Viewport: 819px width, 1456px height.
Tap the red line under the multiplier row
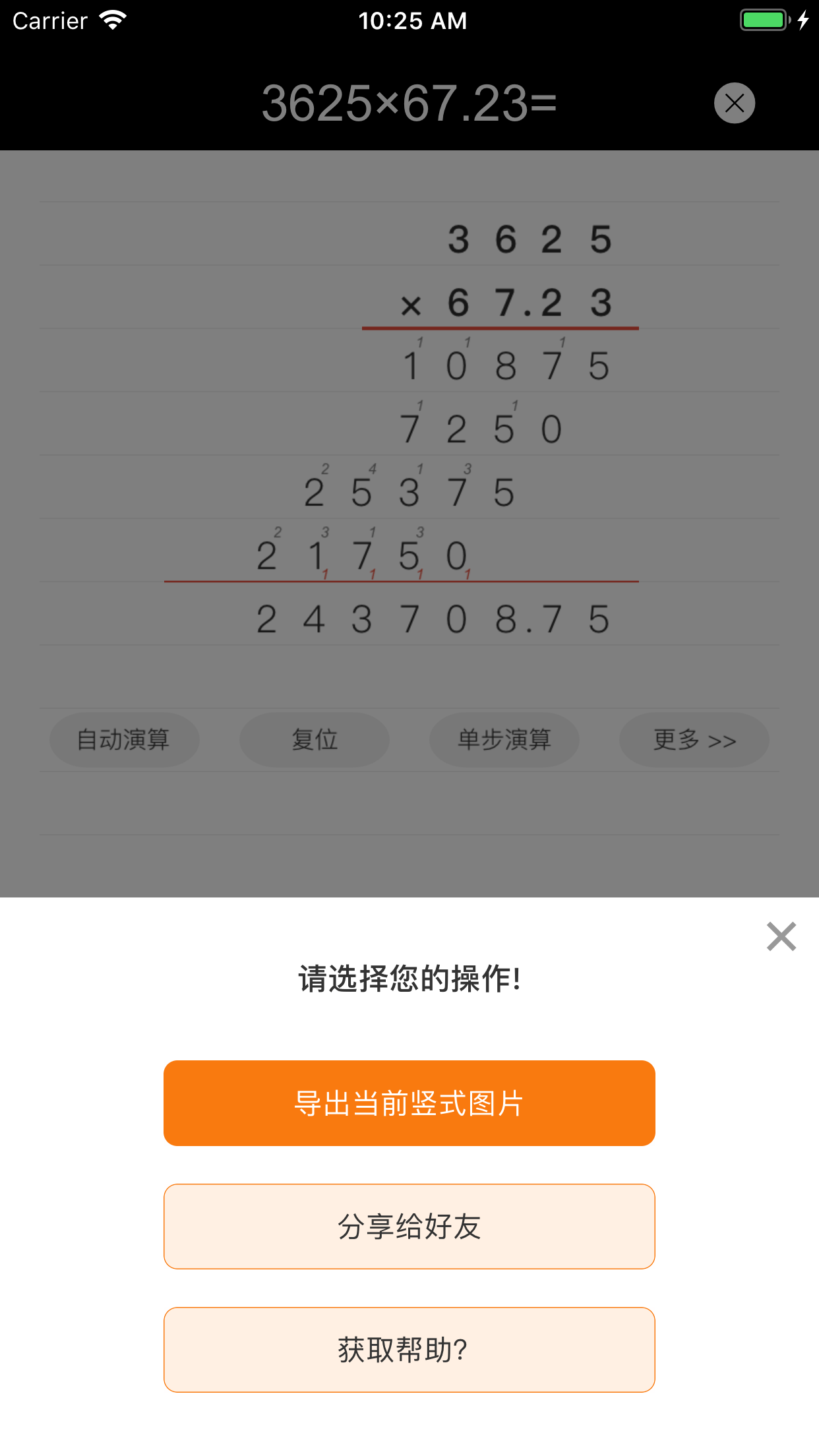tap(500, 328)
